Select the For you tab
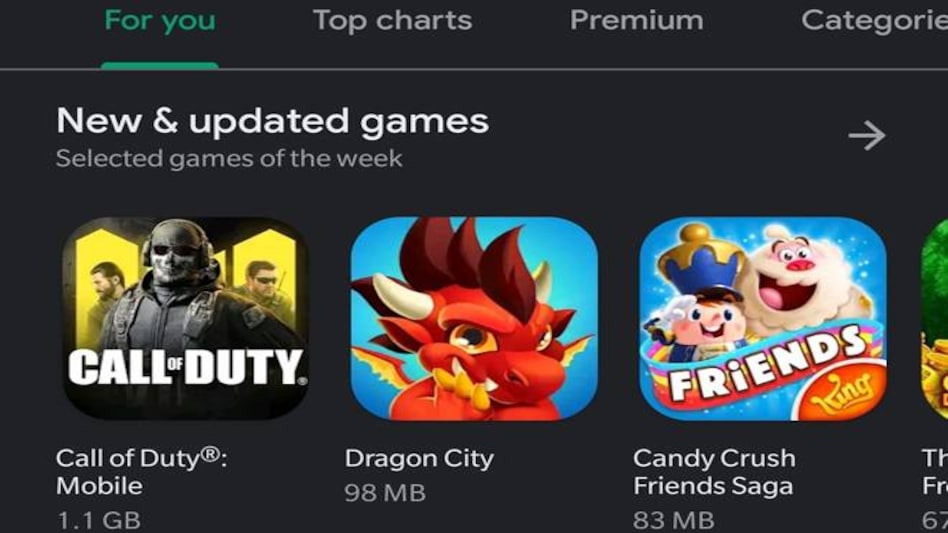Viewport: 948px width, 533px height. [x=159, y=21]
